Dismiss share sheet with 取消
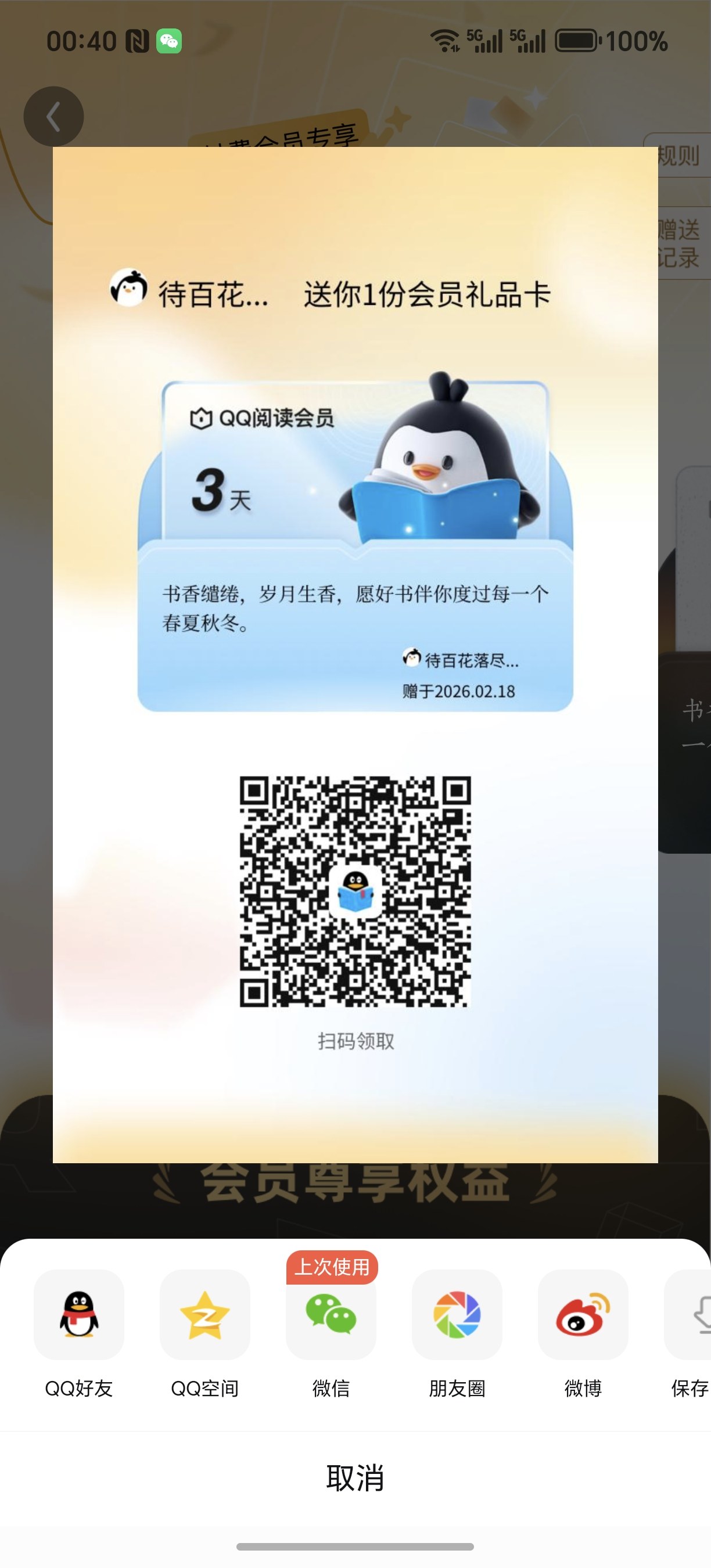Viewport: 711px width, 1568px height. pyautogui.click(x=355, y=1478)
